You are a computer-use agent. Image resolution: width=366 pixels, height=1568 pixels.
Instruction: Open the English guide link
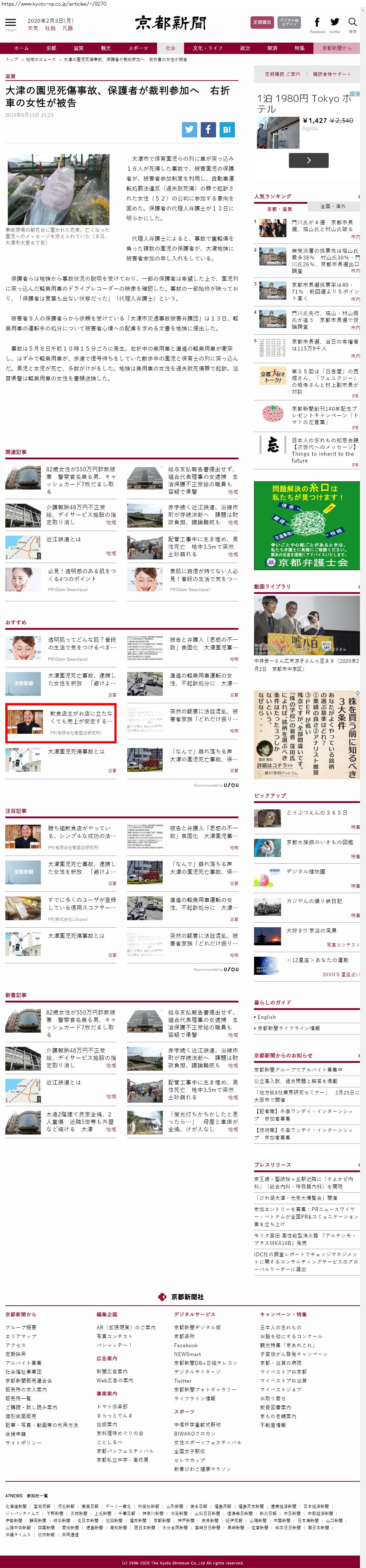tap(267, 1017)
